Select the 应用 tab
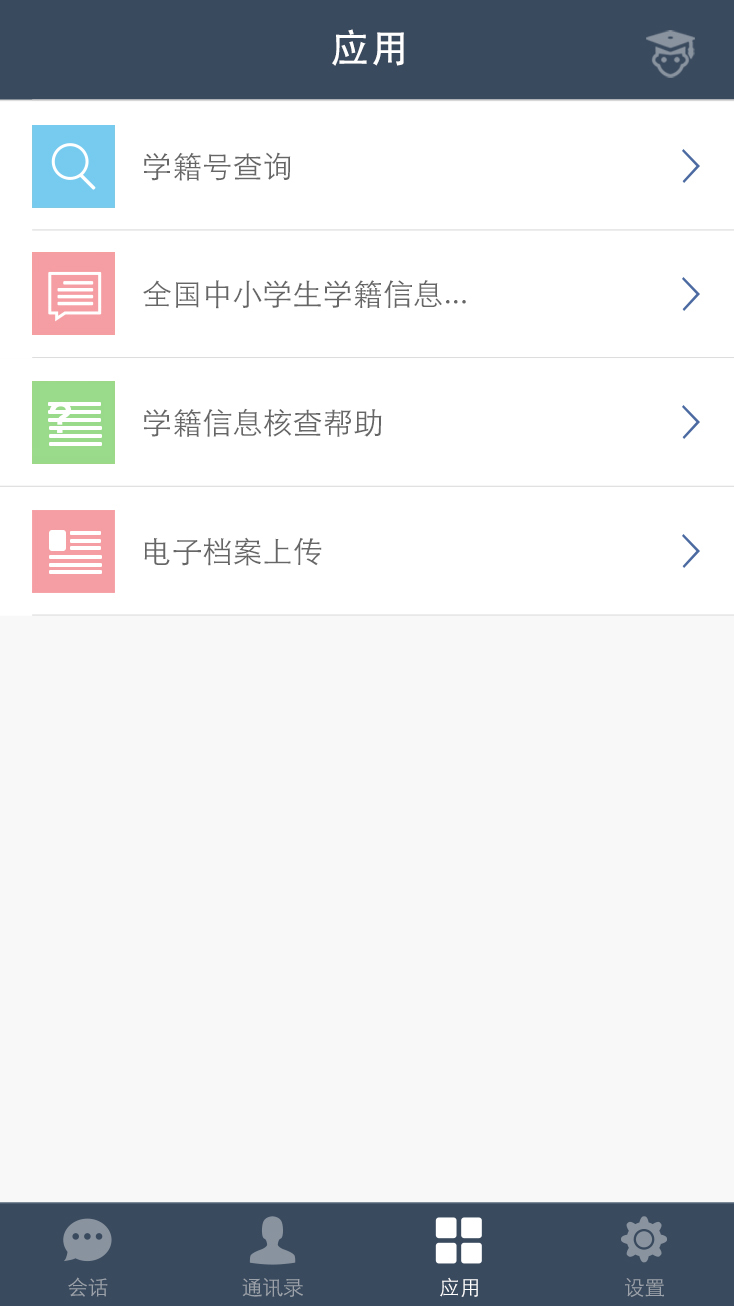This screenshot has width=734, height=1306. coord(459,1256)
